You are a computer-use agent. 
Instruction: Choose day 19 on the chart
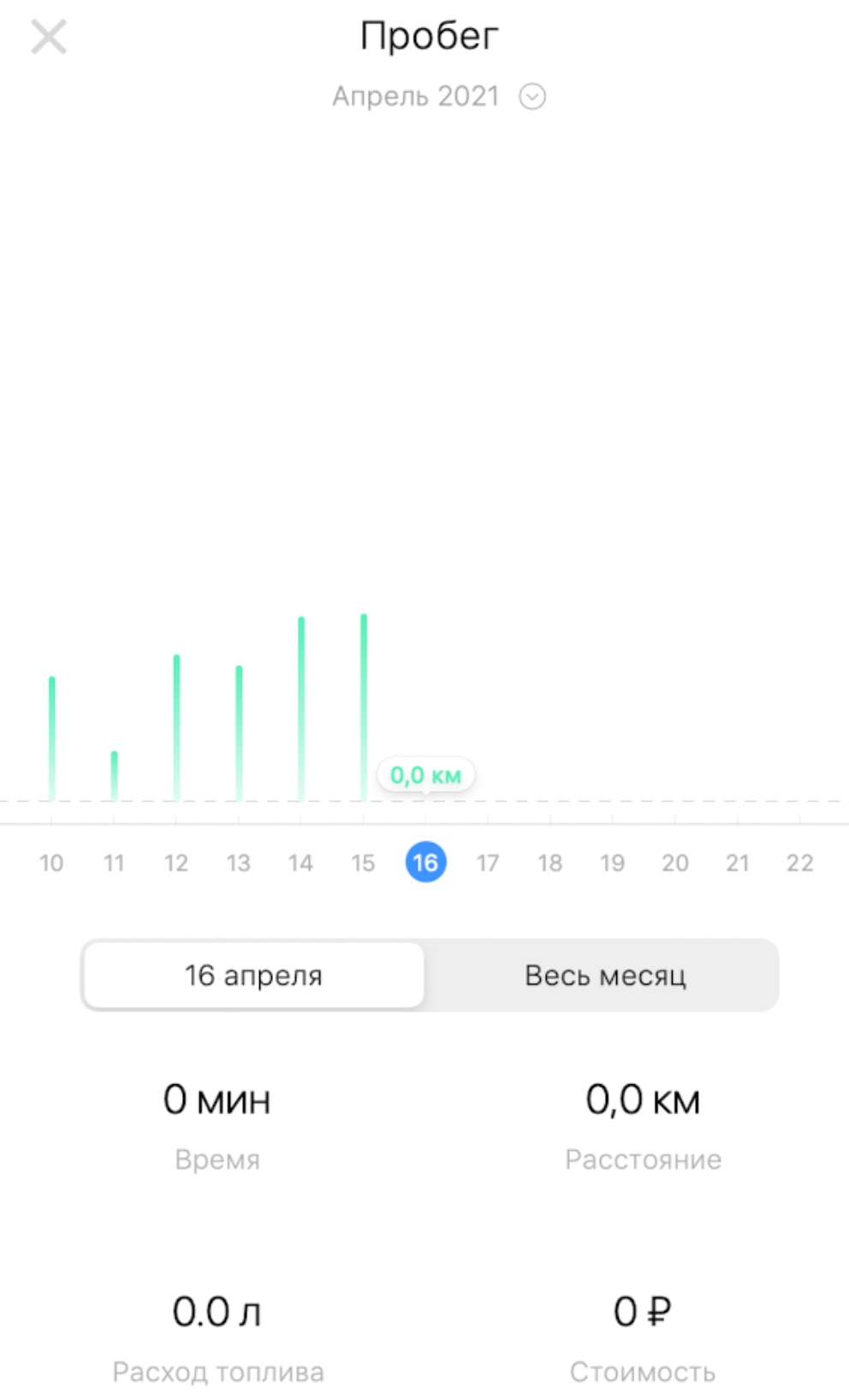pos(613,863)
